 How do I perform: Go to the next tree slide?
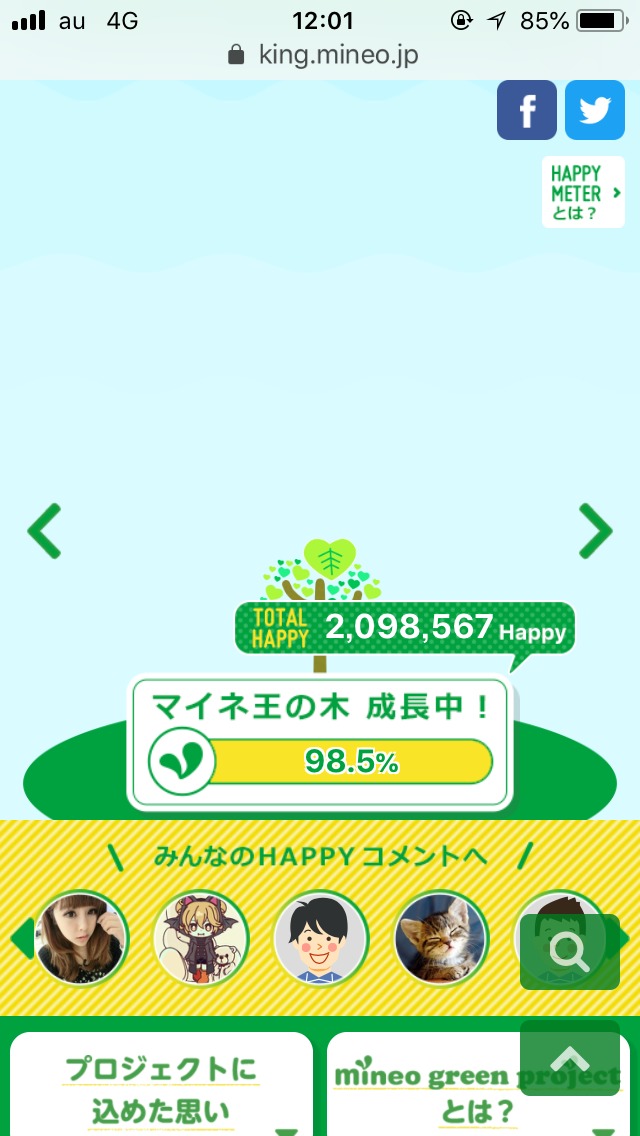[595, 531]
